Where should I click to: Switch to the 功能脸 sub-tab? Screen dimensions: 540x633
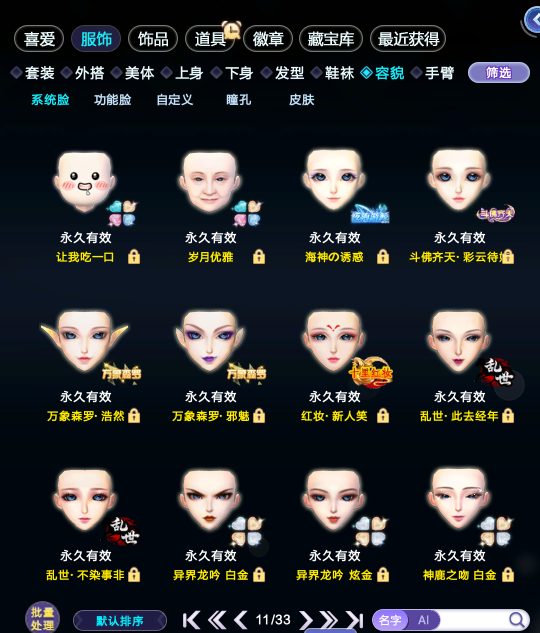[x=113, y=100]
